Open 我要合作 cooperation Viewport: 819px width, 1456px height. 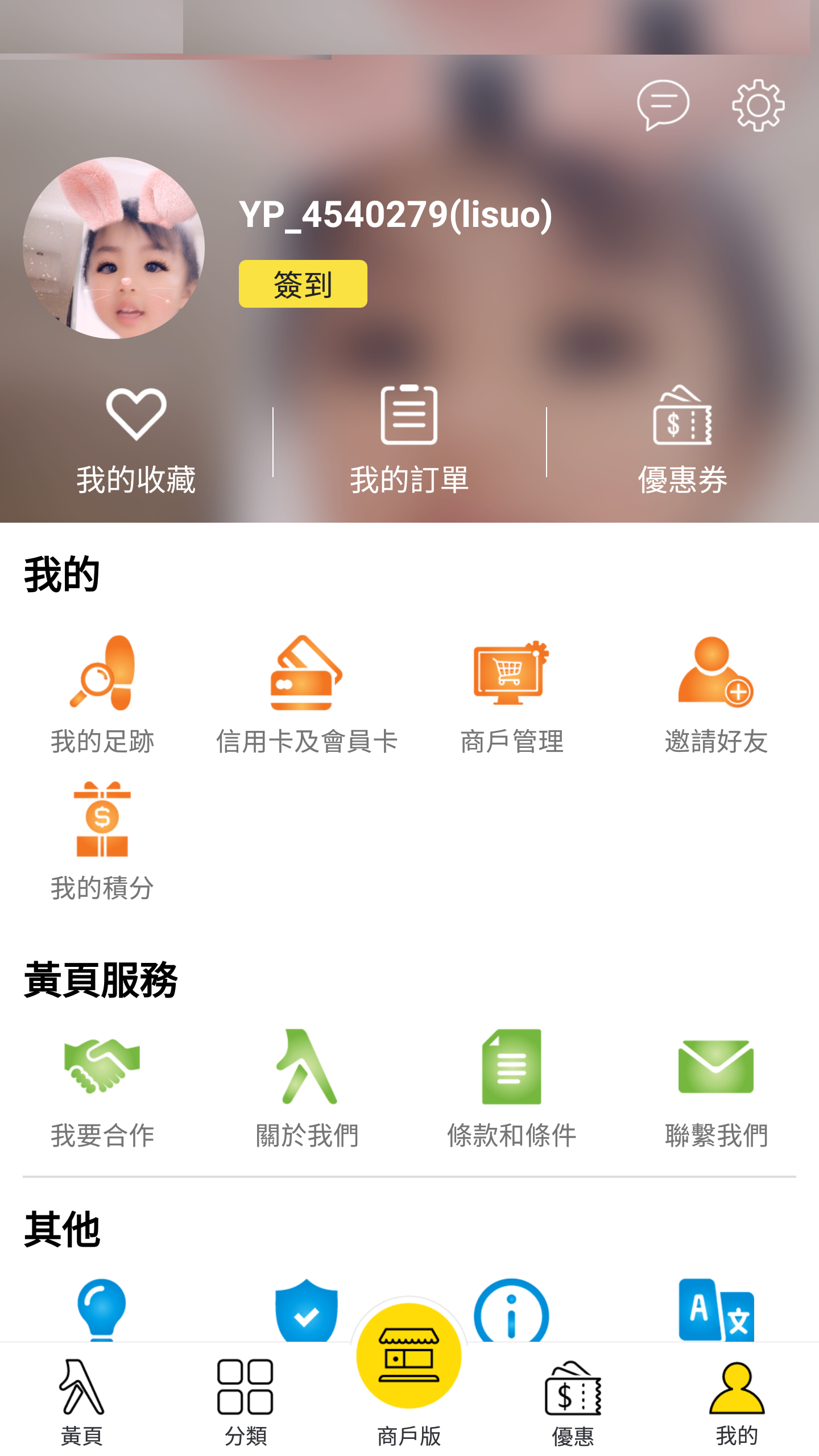coord(102,1089)
